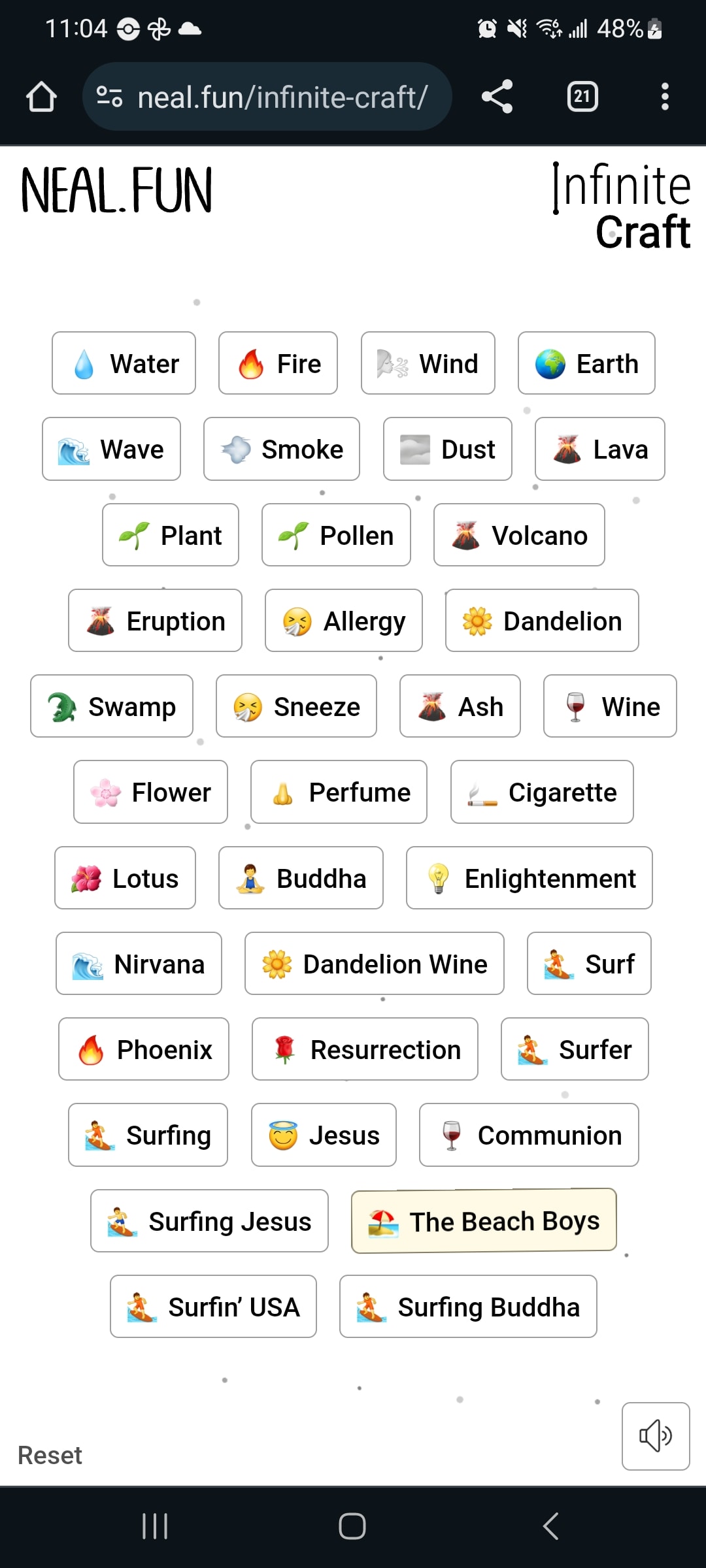Tap the Volcano element
The width and height of the screenshot is (706, 1568).
point(519,535)
